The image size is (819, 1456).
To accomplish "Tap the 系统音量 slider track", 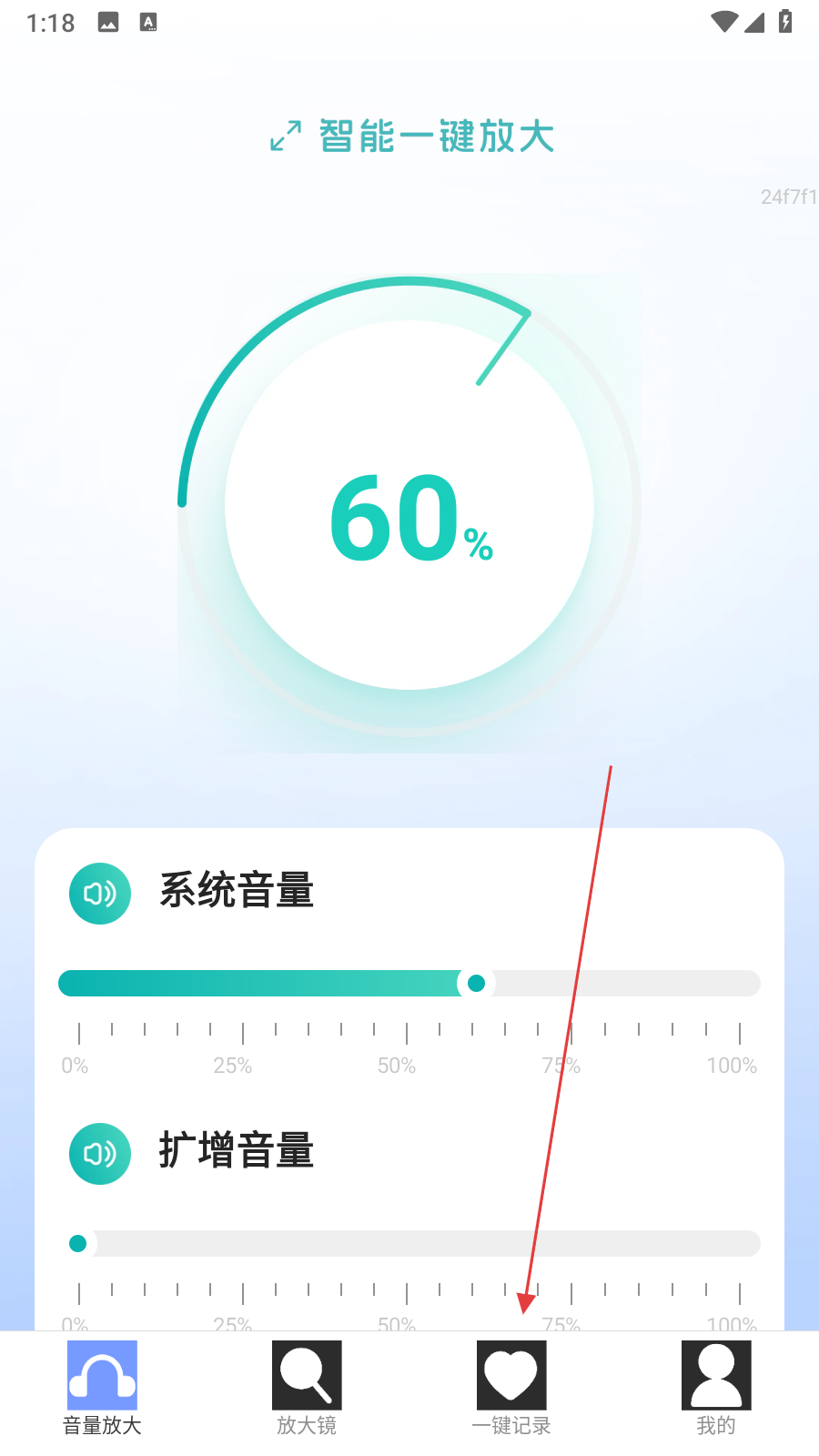I will point(409,984).
